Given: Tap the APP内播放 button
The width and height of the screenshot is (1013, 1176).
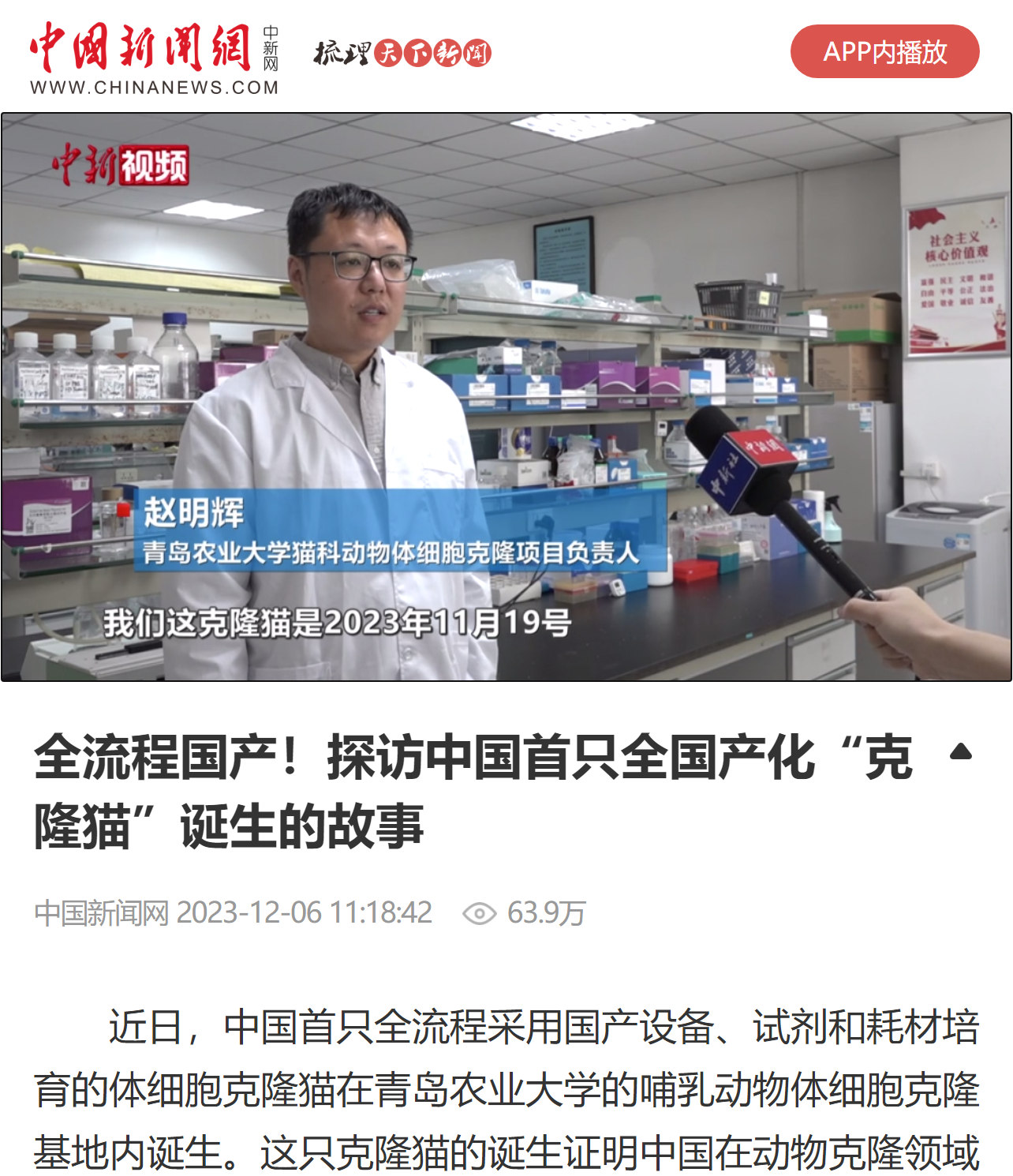Looking at the screenshot, I should 884,51.
